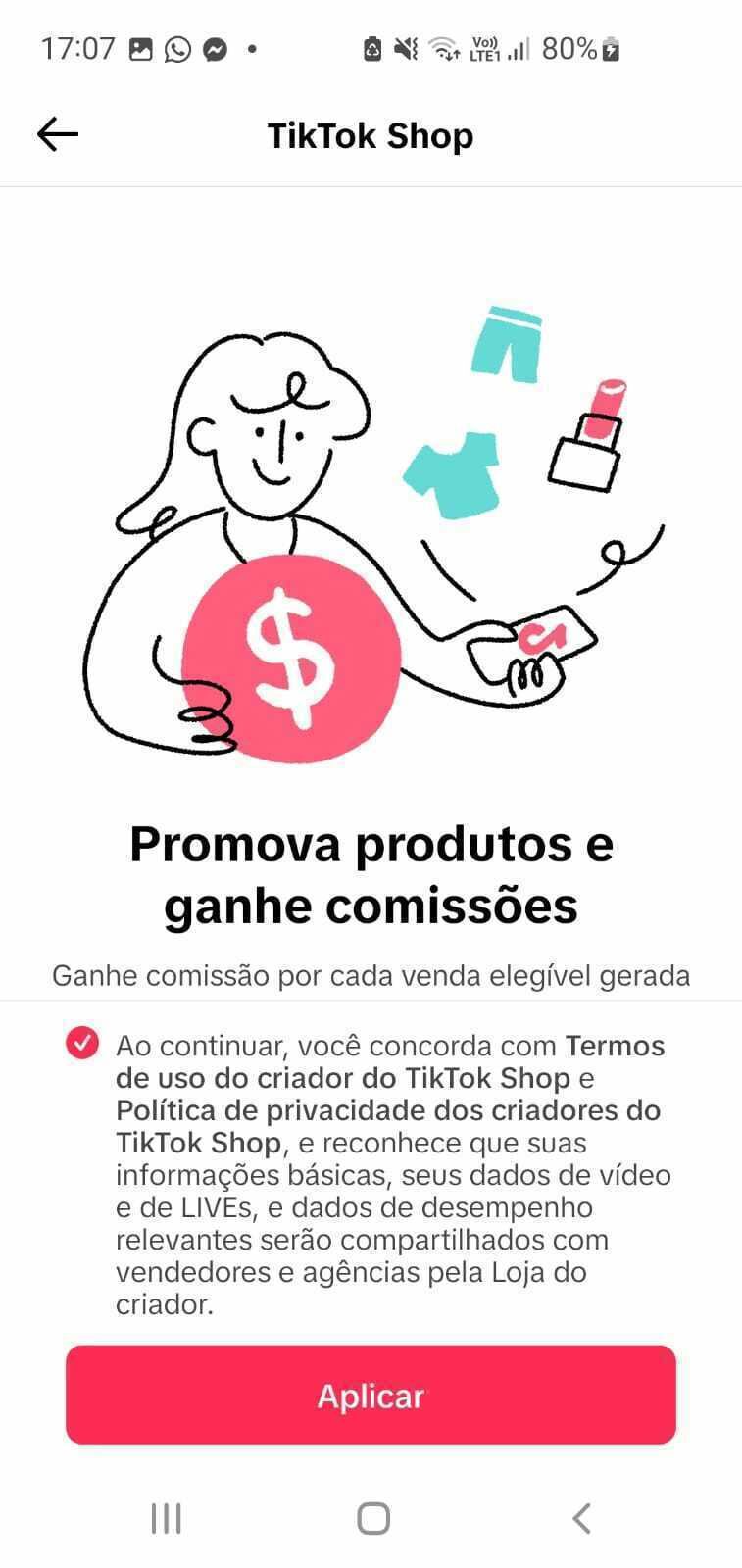This screenshot has width=742, height=1568.
Task: Open Política de privacidade dos criadores link
Action: (x=388, y=1127)
